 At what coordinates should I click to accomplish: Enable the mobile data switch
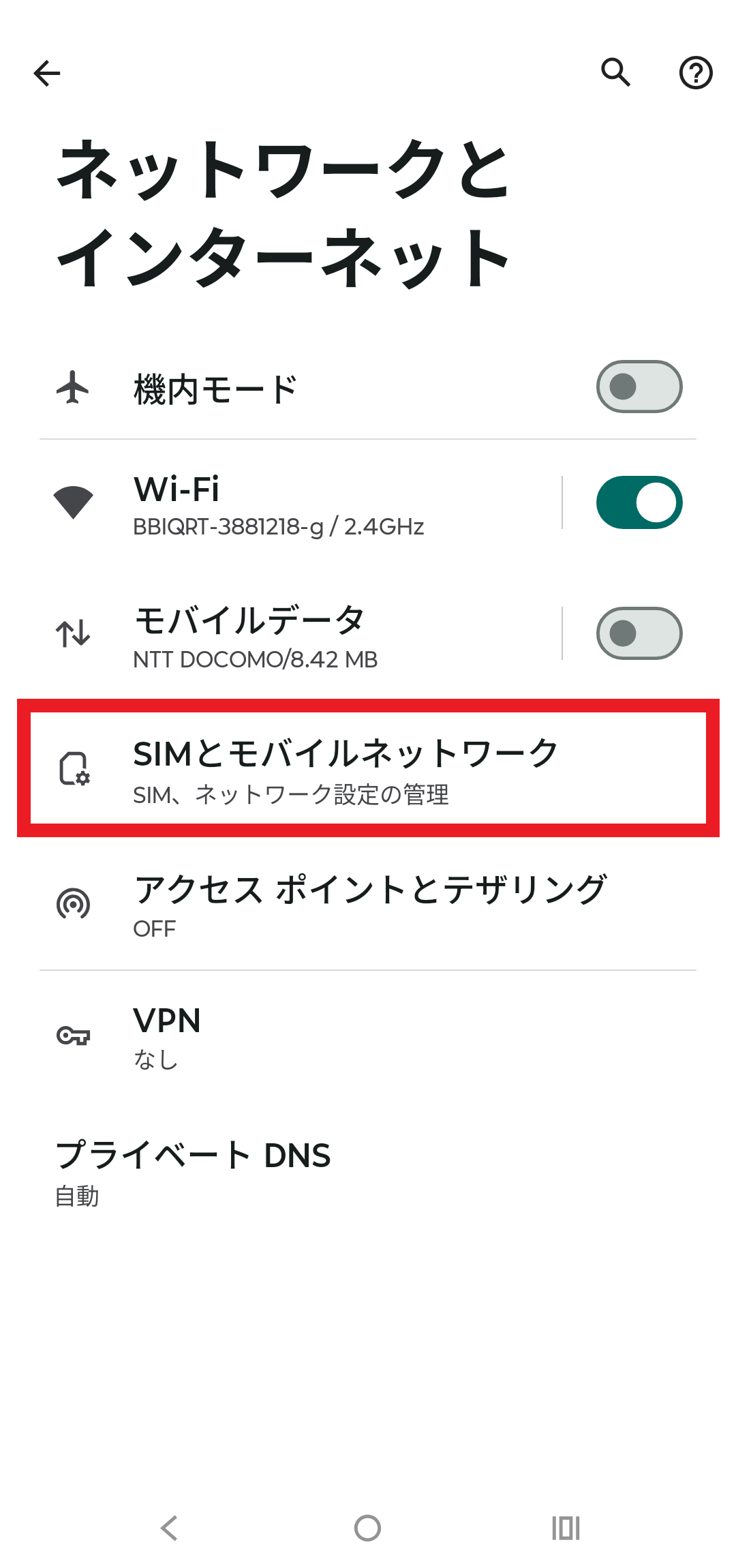[639, 633]
